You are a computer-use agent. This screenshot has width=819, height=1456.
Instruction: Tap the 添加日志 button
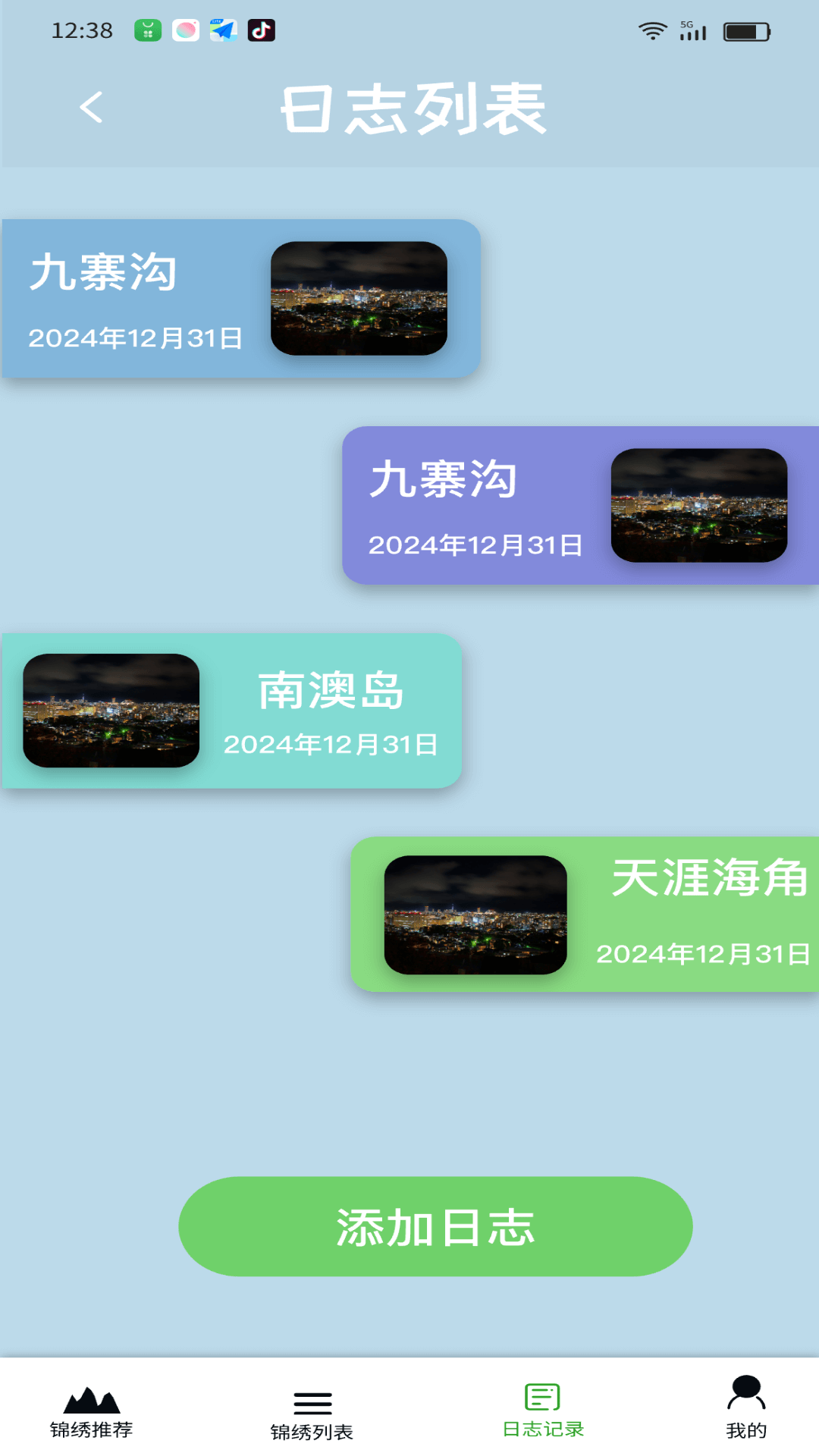[435, 1226]
